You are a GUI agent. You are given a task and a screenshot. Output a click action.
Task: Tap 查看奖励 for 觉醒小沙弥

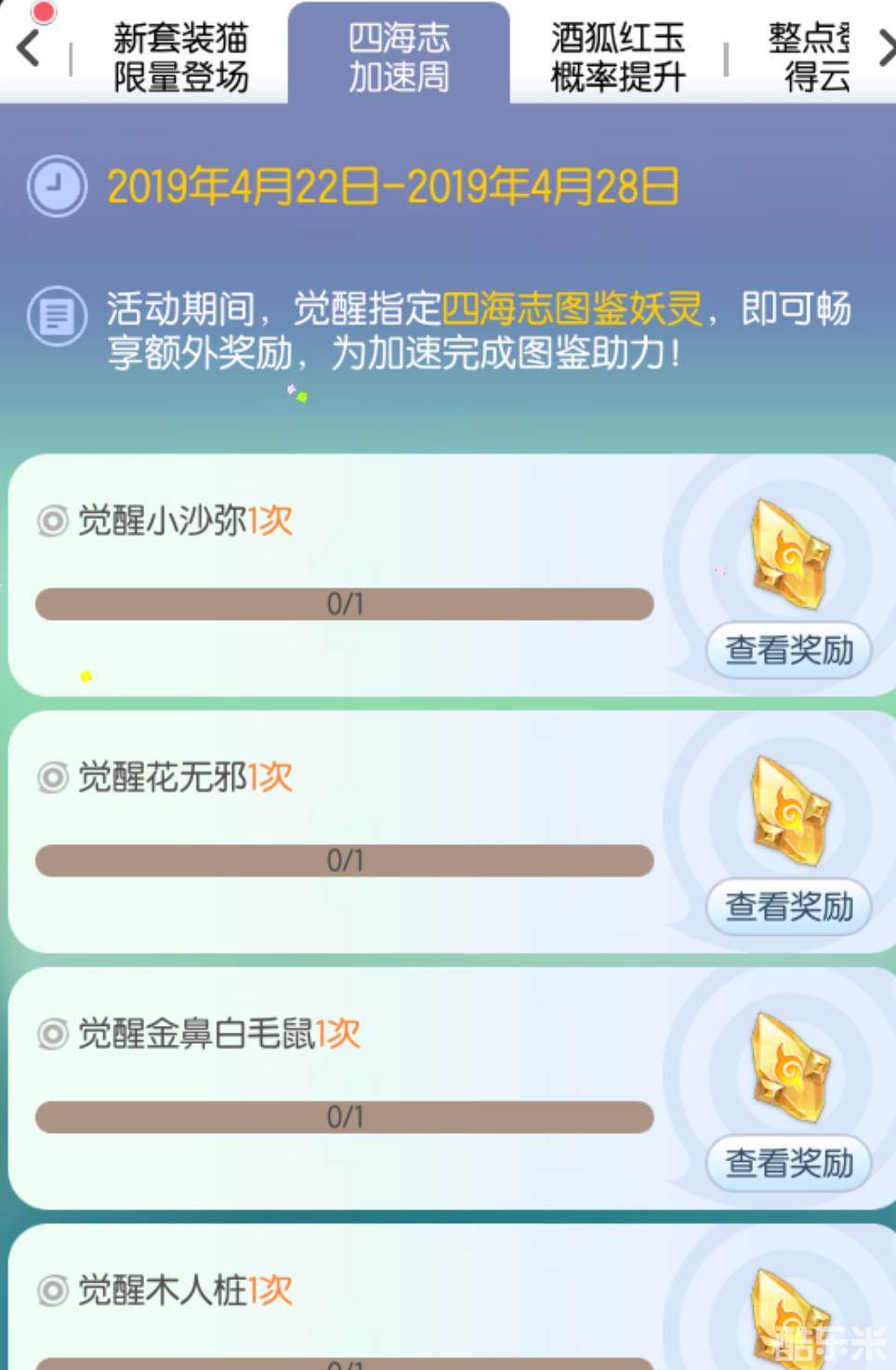point(788,650)
